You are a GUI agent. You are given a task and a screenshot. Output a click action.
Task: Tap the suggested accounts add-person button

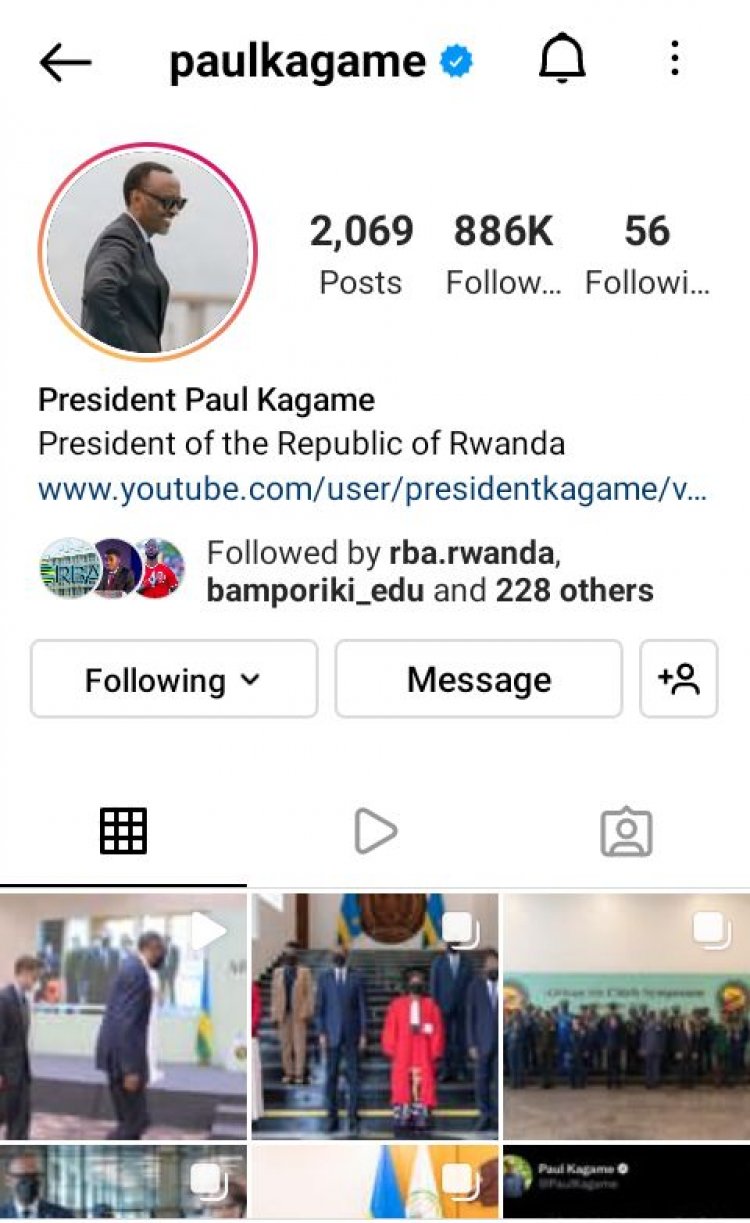pyautogui.click(x=679, y=680)
